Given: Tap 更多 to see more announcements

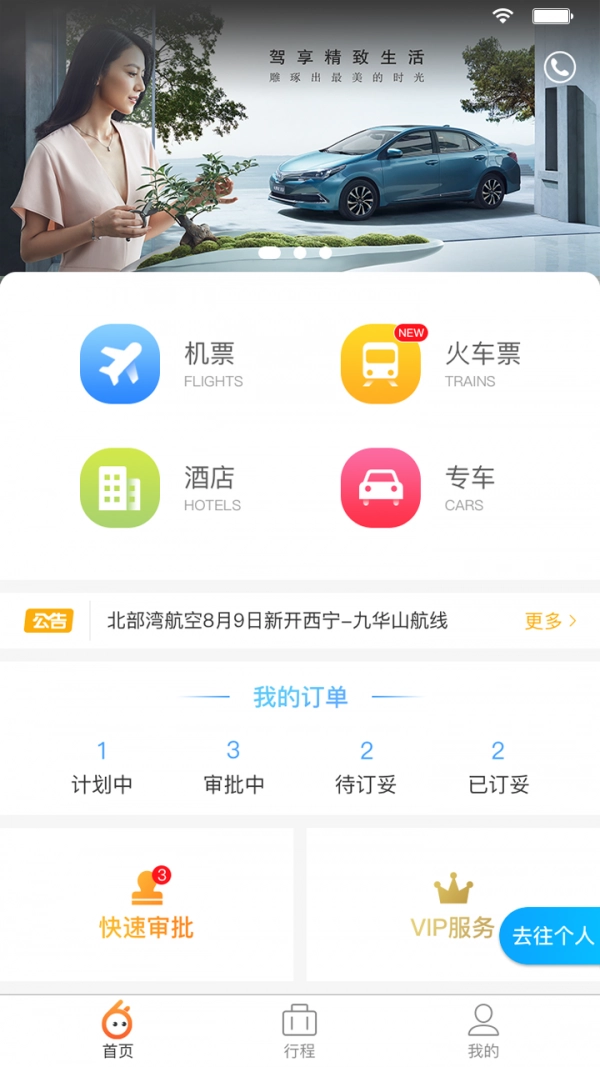Looking at the screenshot, I should pyautogui.click(x=550, y=621).
